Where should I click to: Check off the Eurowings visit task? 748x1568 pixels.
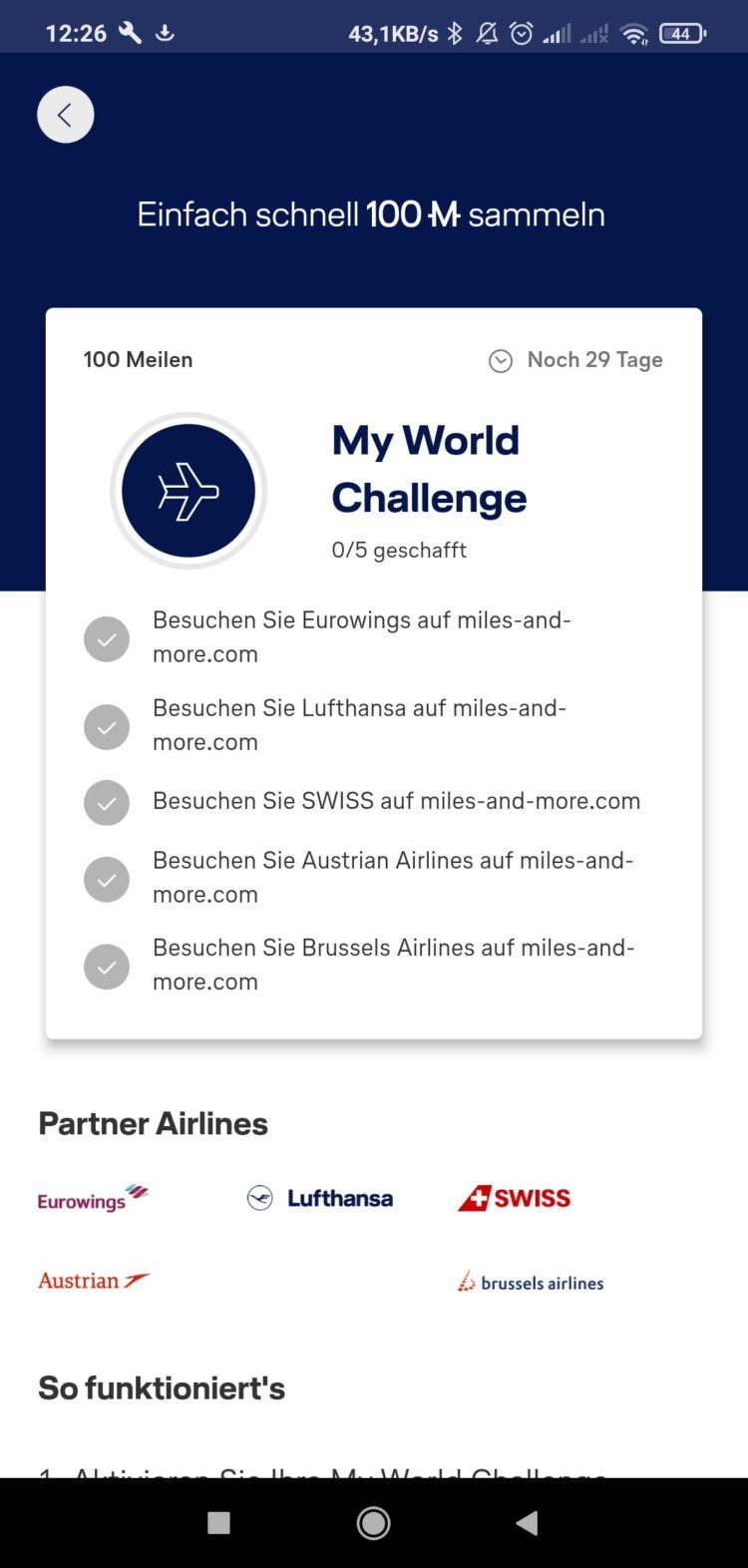107,638
